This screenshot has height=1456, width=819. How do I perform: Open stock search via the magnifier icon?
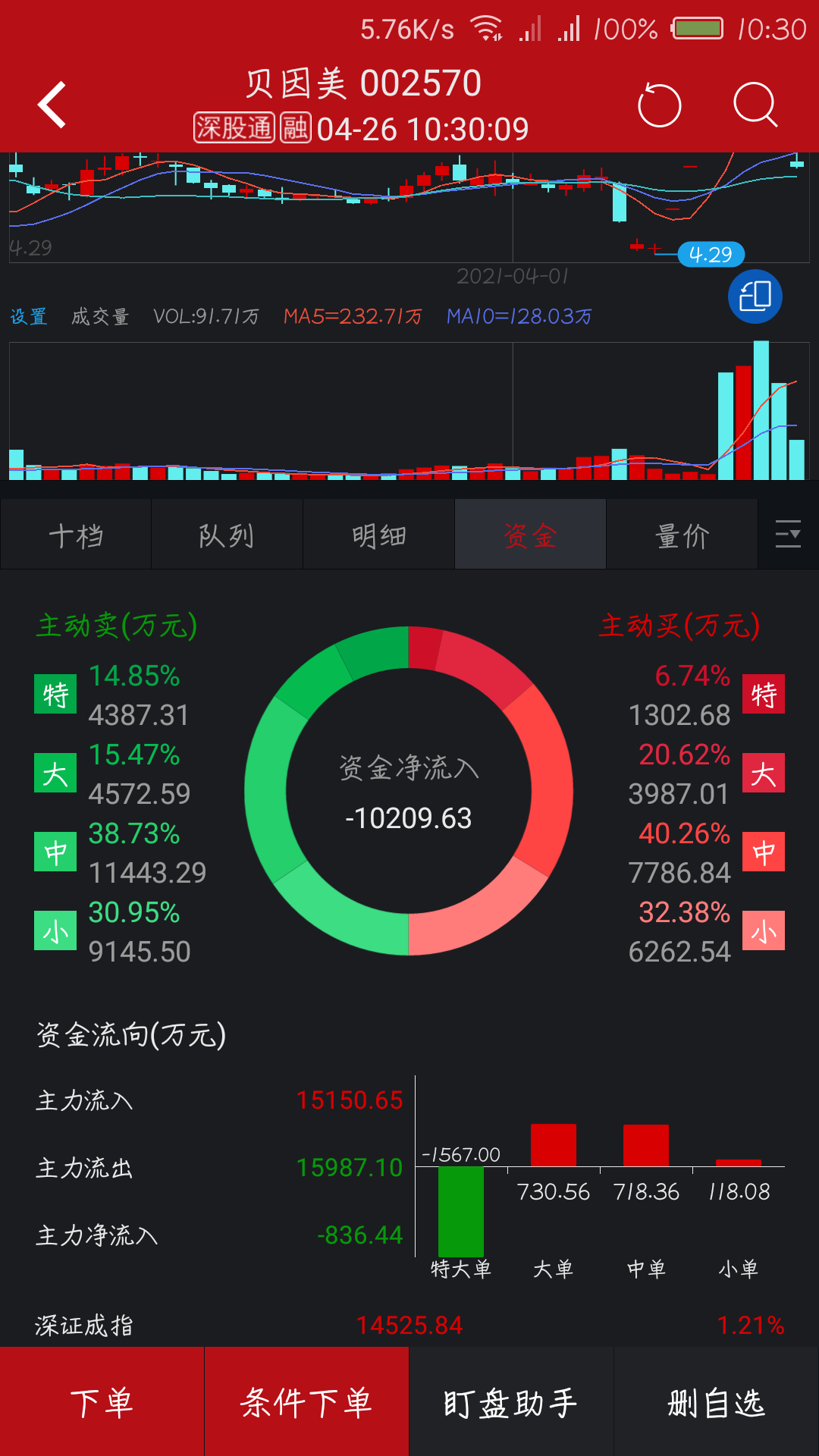click(753, 105)
